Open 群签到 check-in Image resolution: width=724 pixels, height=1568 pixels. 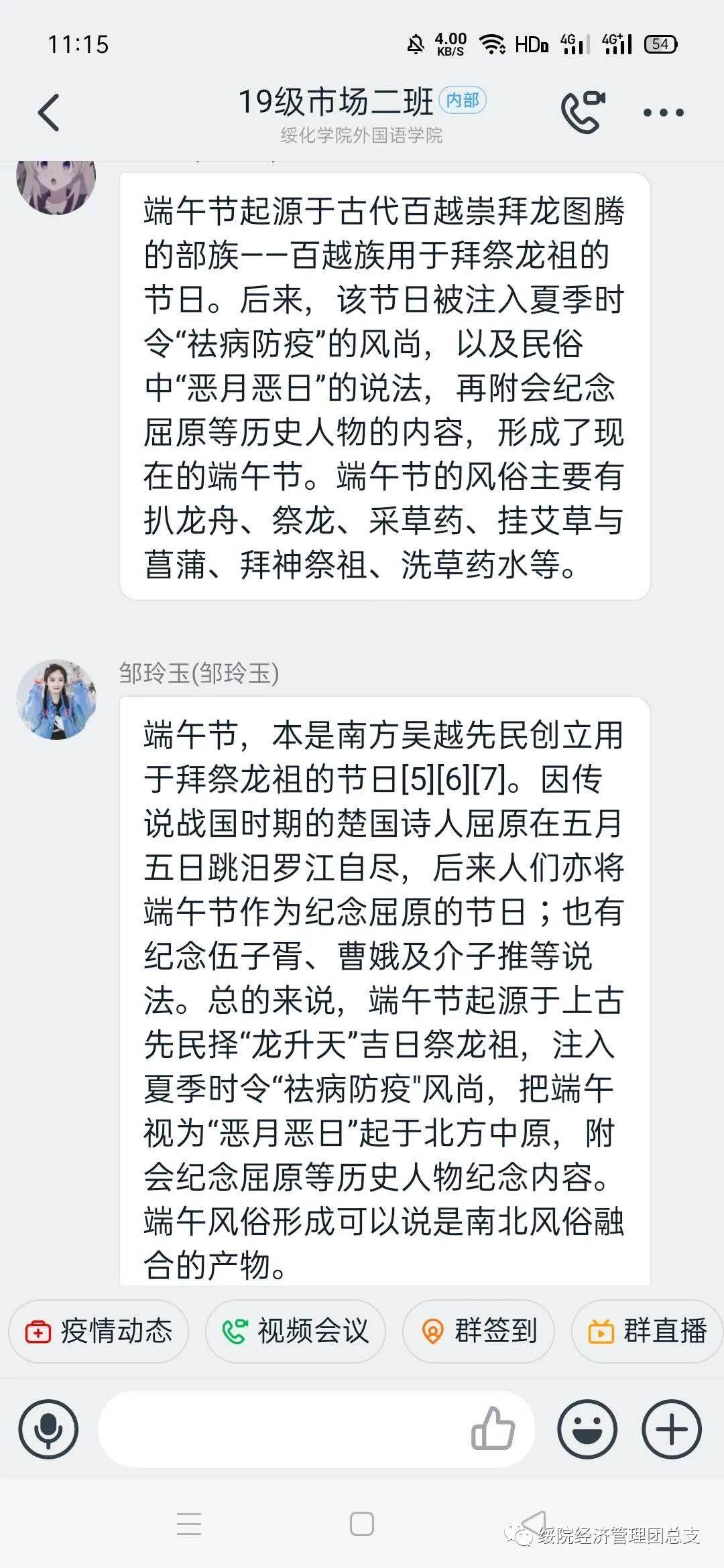(479, 1331)
